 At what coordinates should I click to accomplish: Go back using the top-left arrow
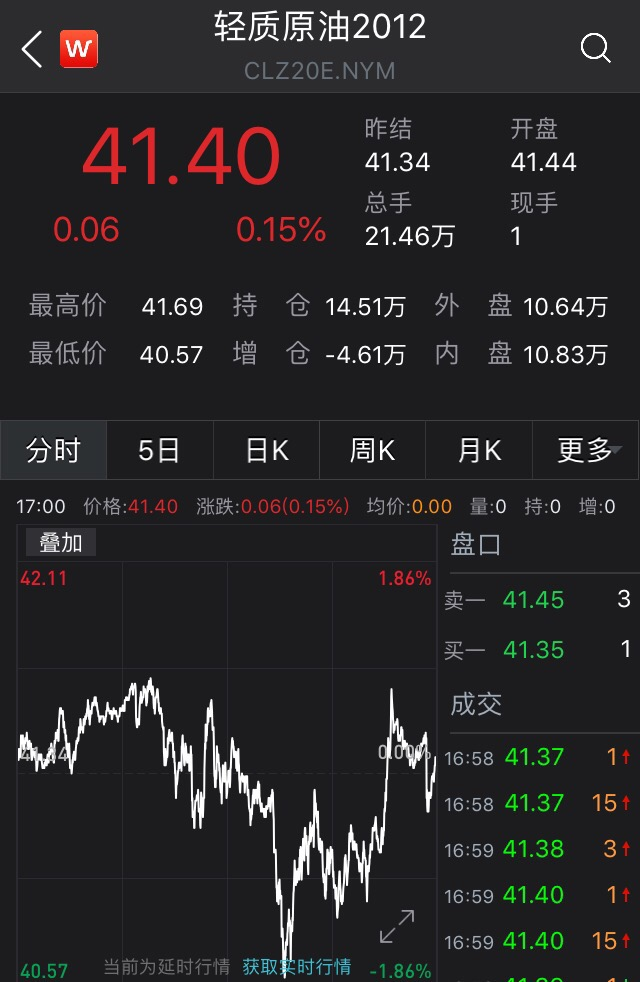(32, 48)
